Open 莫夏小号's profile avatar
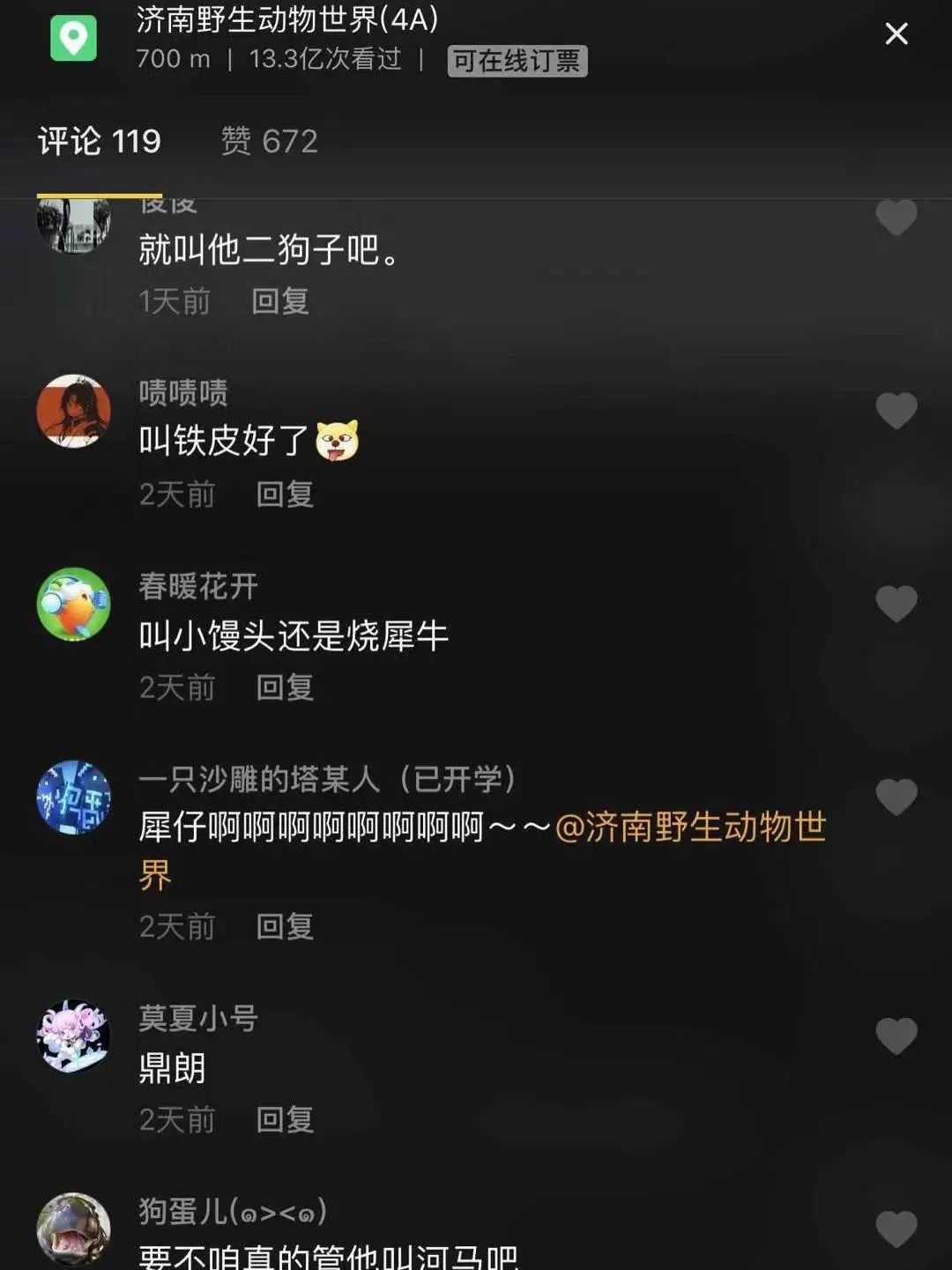This screenshot has width=952, height=1270. click(73, 1036)
